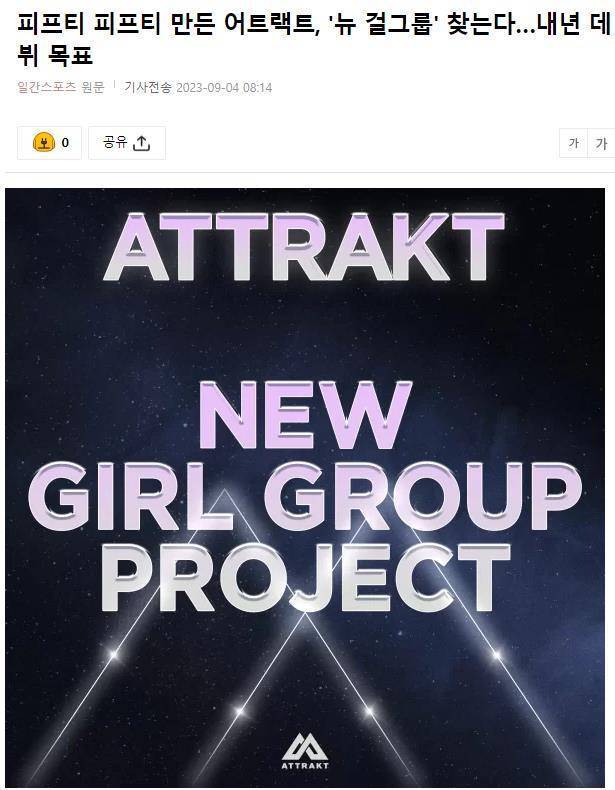Select the smaller 가 font size button
The height and width of the screenshot is (790, 615).
(x=573, y=143)
